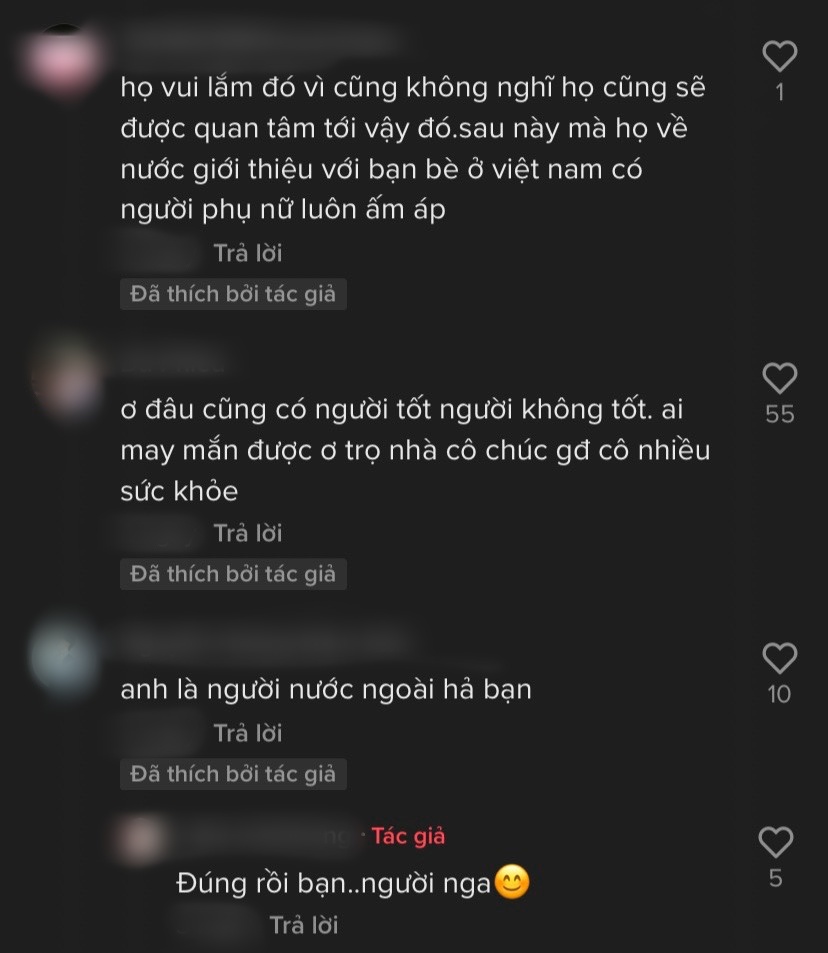Viewport: 828px width, 953px height.
Task: Tap Trả lời under the Tác giả reply
Action: 304,925
